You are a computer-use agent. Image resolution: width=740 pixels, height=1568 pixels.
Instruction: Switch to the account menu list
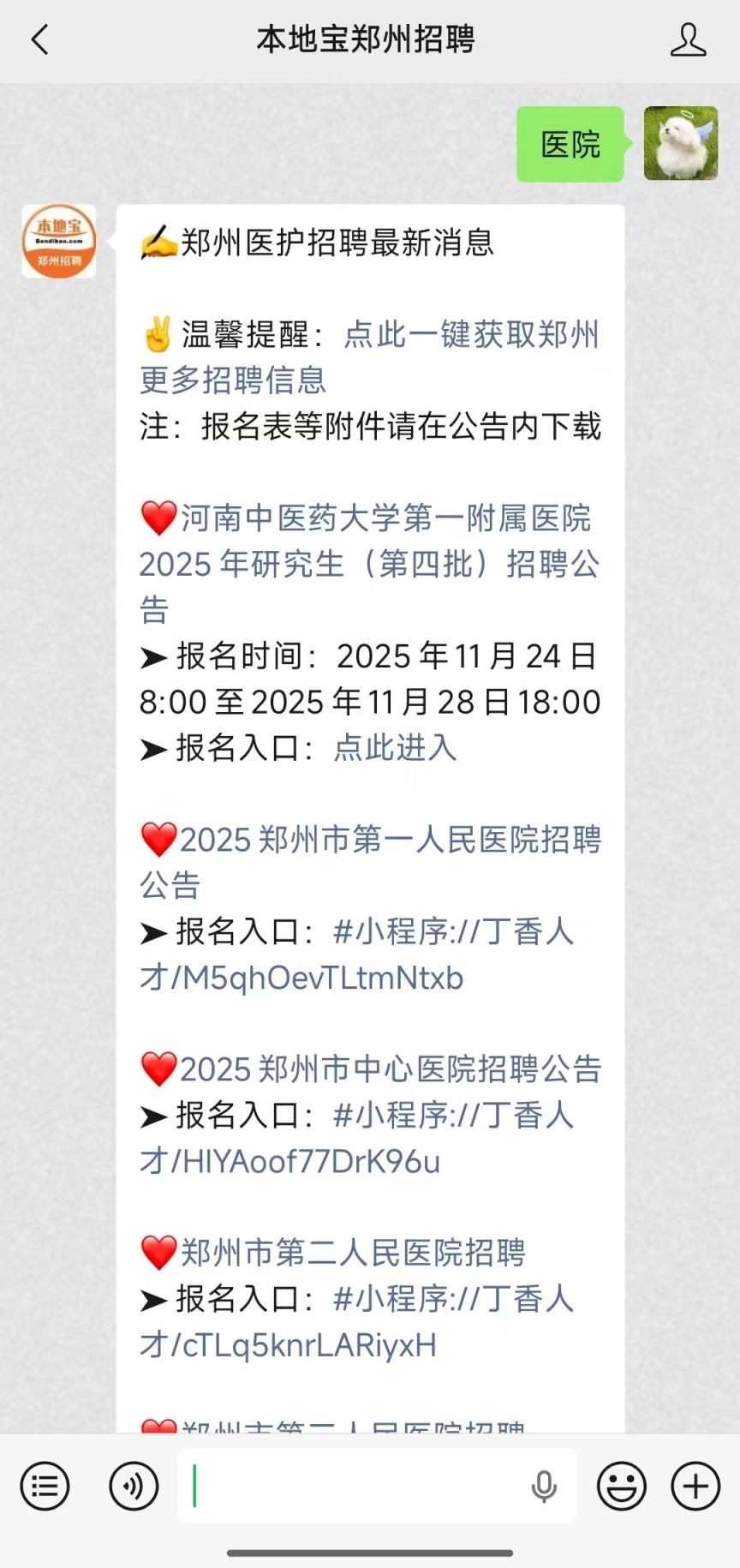pyautogui.click(x=45, y=1487)
